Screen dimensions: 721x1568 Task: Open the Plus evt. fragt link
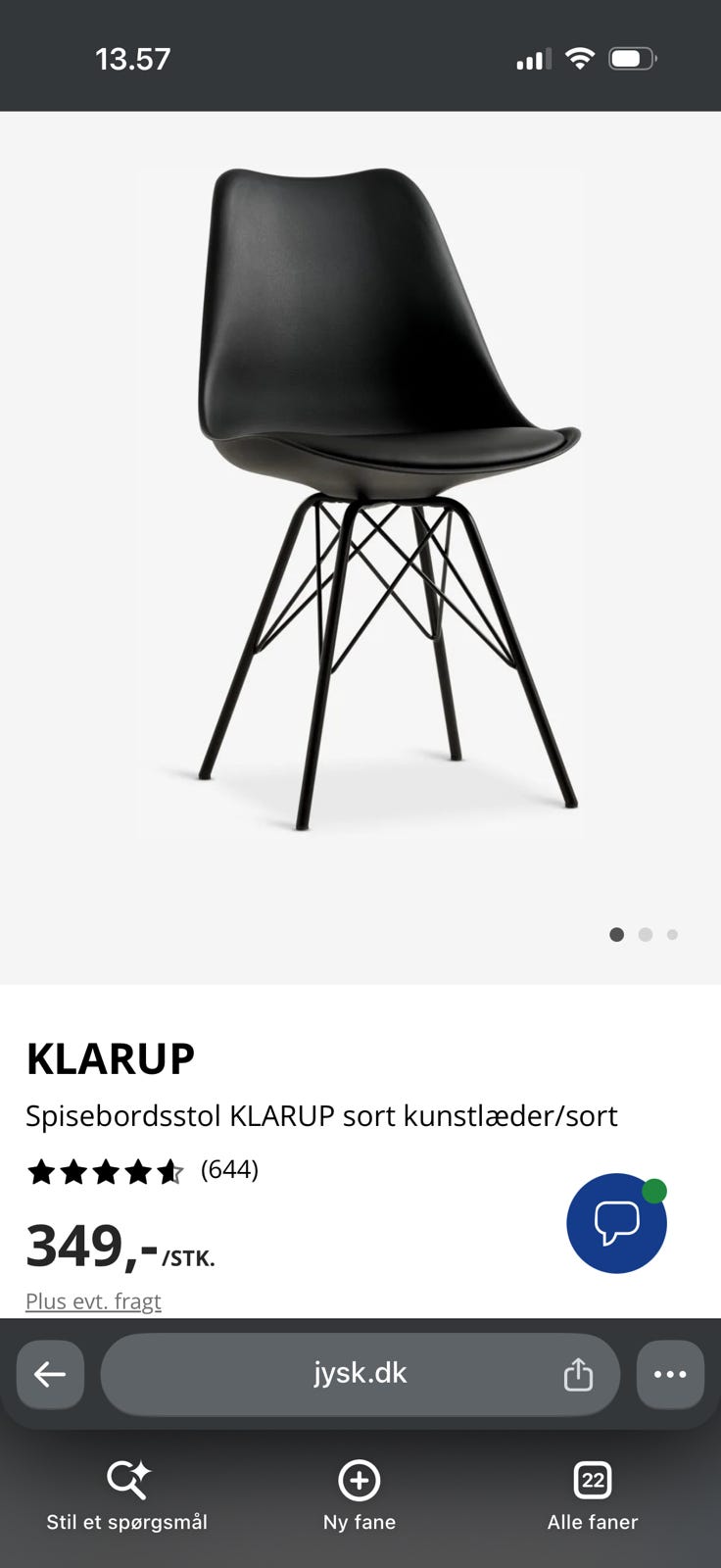[93, 1301]
